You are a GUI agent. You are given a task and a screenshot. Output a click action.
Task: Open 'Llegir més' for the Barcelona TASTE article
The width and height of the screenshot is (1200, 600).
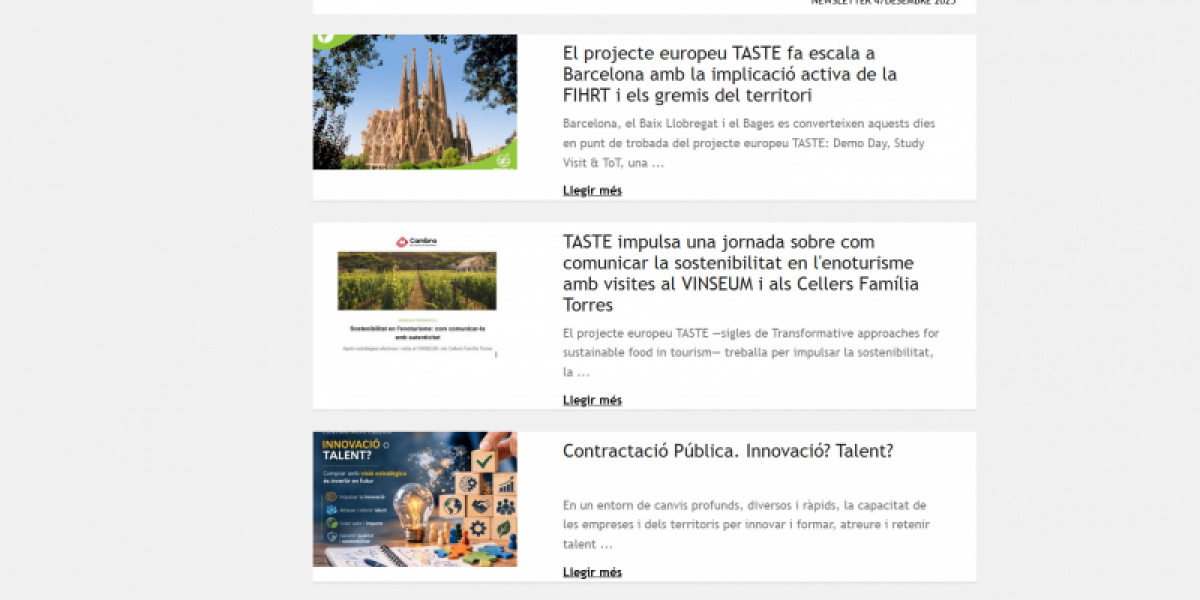tap(592, 190)
